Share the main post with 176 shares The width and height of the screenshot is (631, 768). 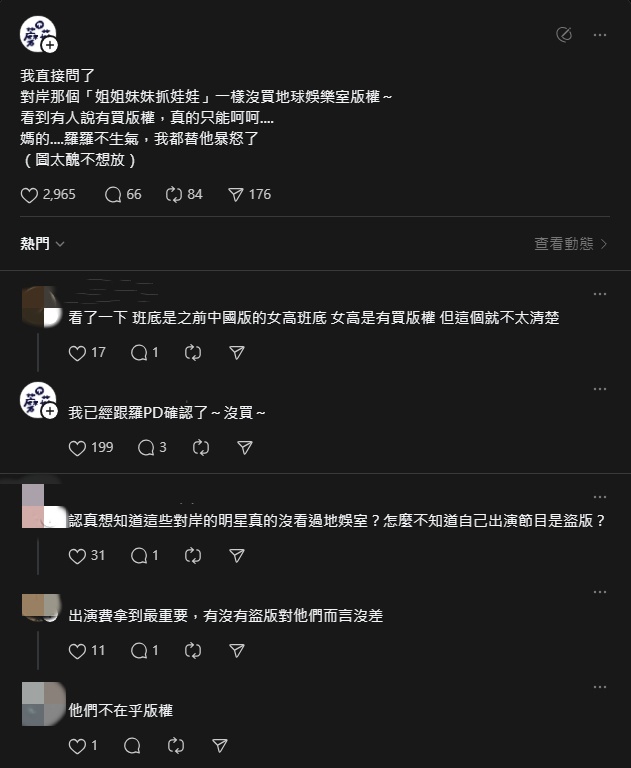(x=236, y=194)
